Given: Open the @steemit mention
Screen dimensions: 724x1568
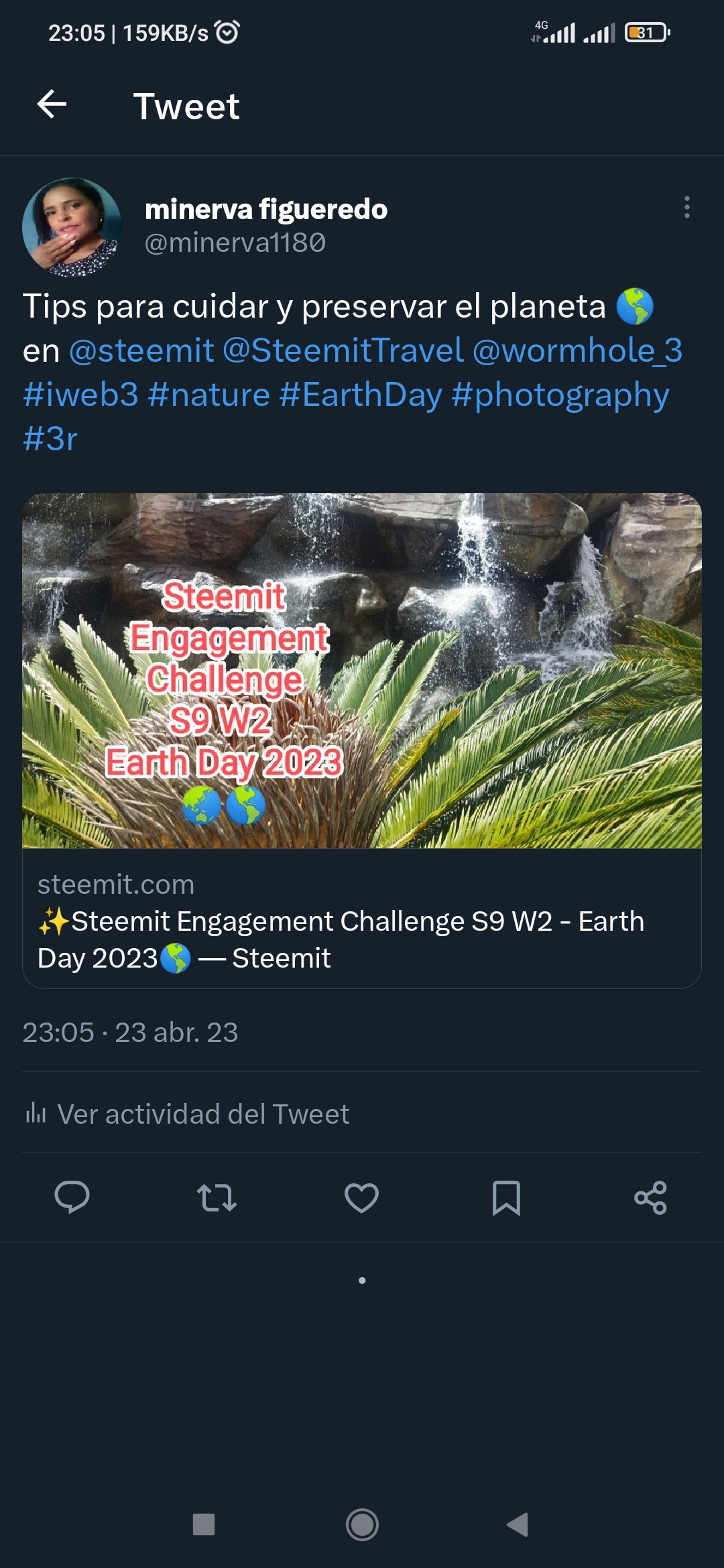Looking at the screenshot, I should click(x=141, y=350).
